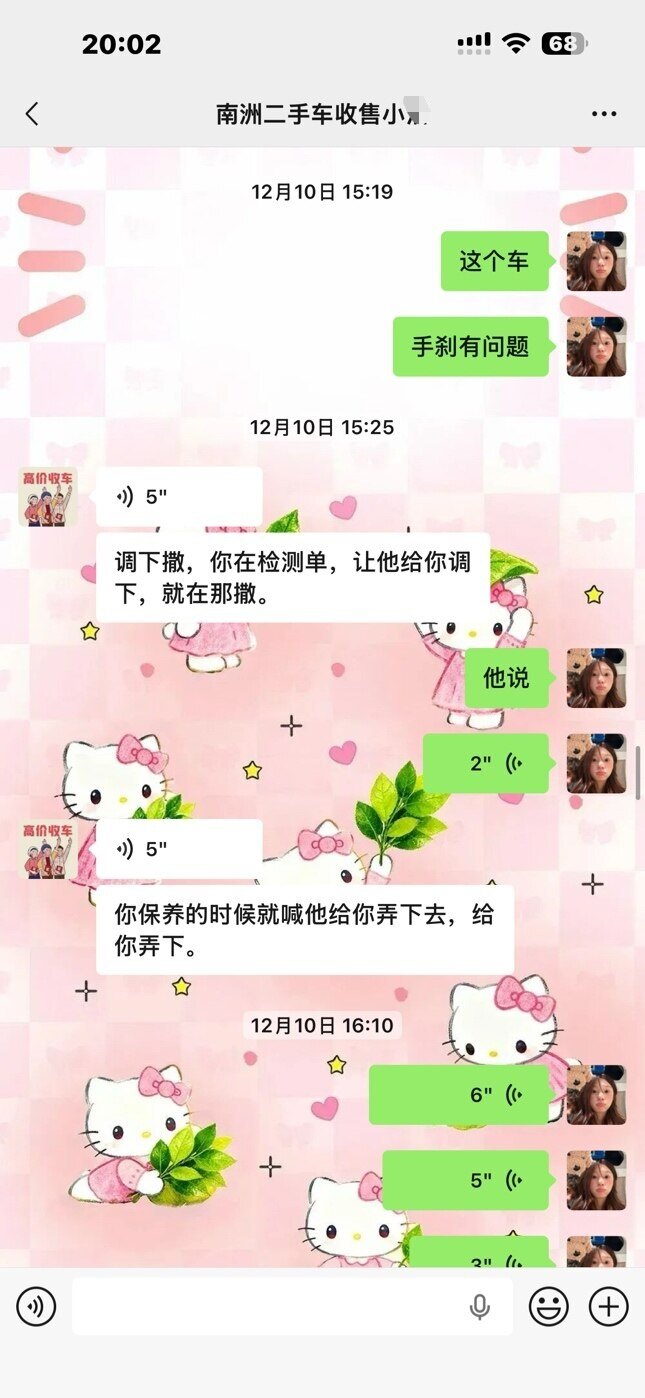Play the 2-second sent voice message

[486, 763]
